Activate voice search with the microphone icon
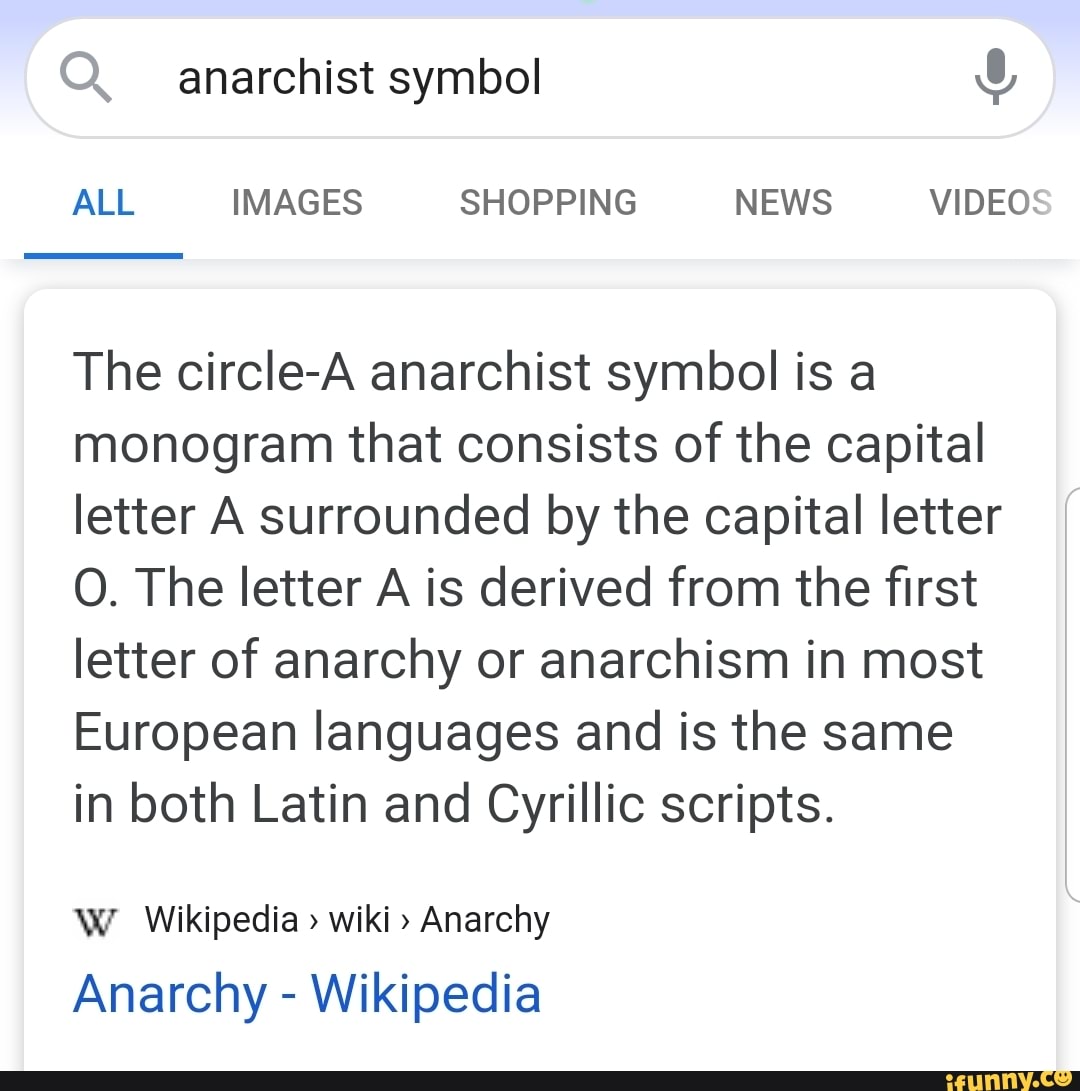The image size is (1080, 1091). pyautogui.click(x=994, y=77)
